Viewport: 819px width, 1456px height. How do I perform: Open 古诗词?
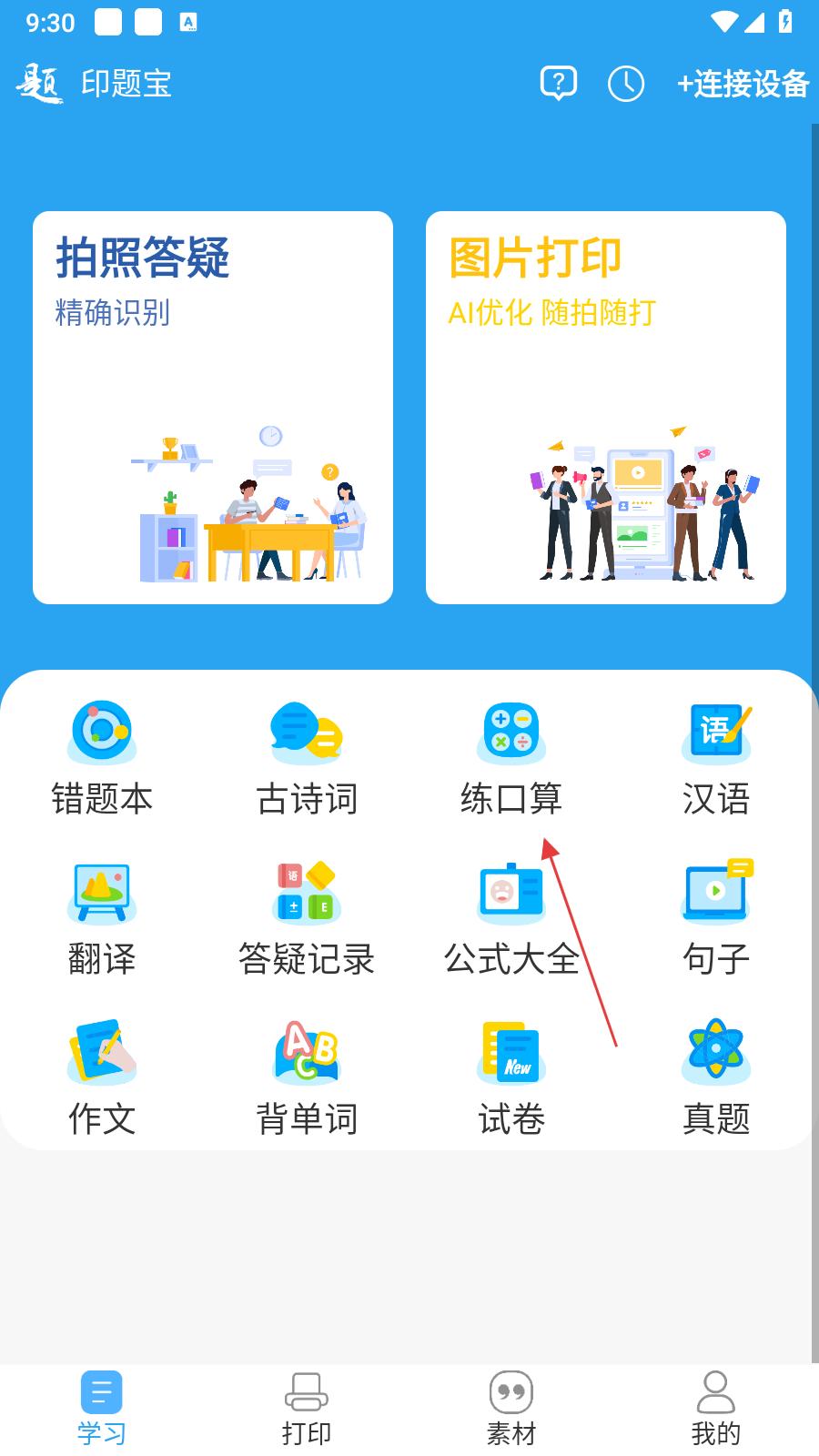307,757
